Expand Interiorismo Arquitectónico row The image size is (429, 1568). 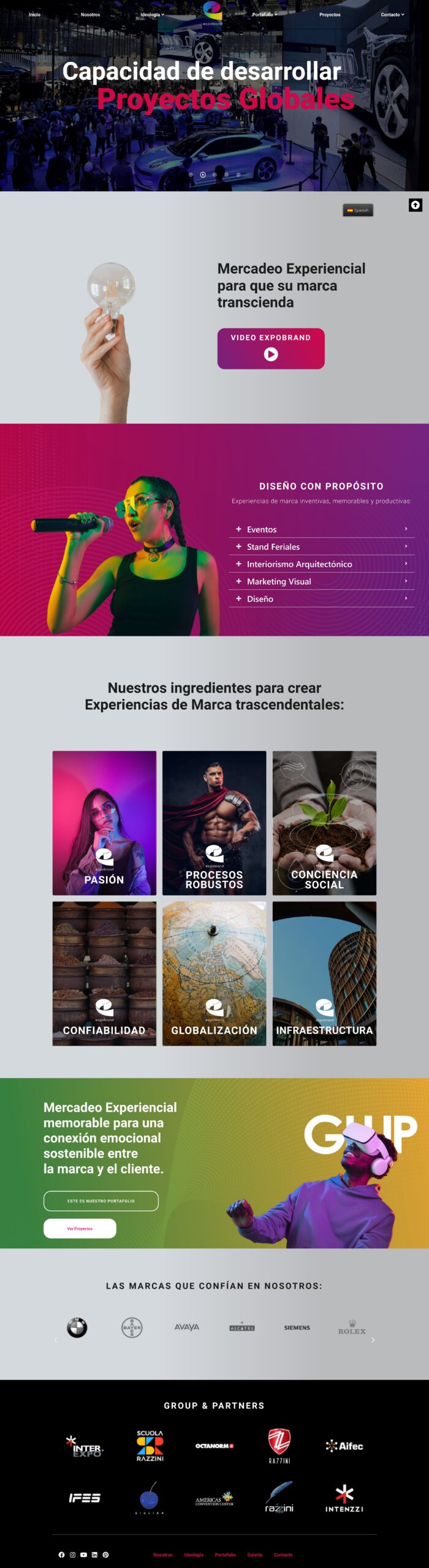[x=321, y=564]
